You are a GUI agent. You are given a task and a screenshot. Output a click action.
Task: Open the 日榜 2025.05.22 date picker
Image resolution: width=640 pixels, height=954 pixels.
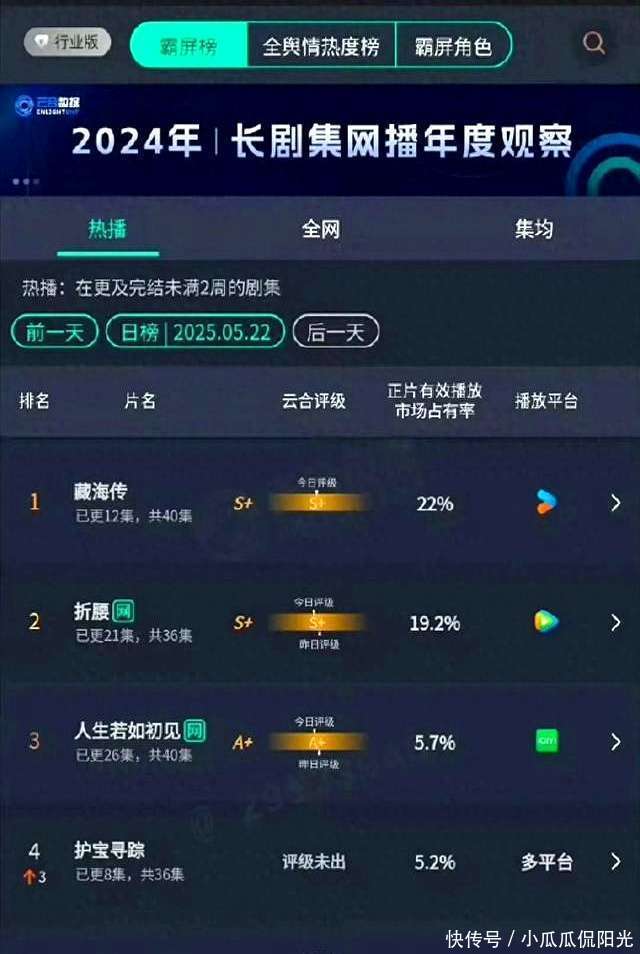click(195, 332)
